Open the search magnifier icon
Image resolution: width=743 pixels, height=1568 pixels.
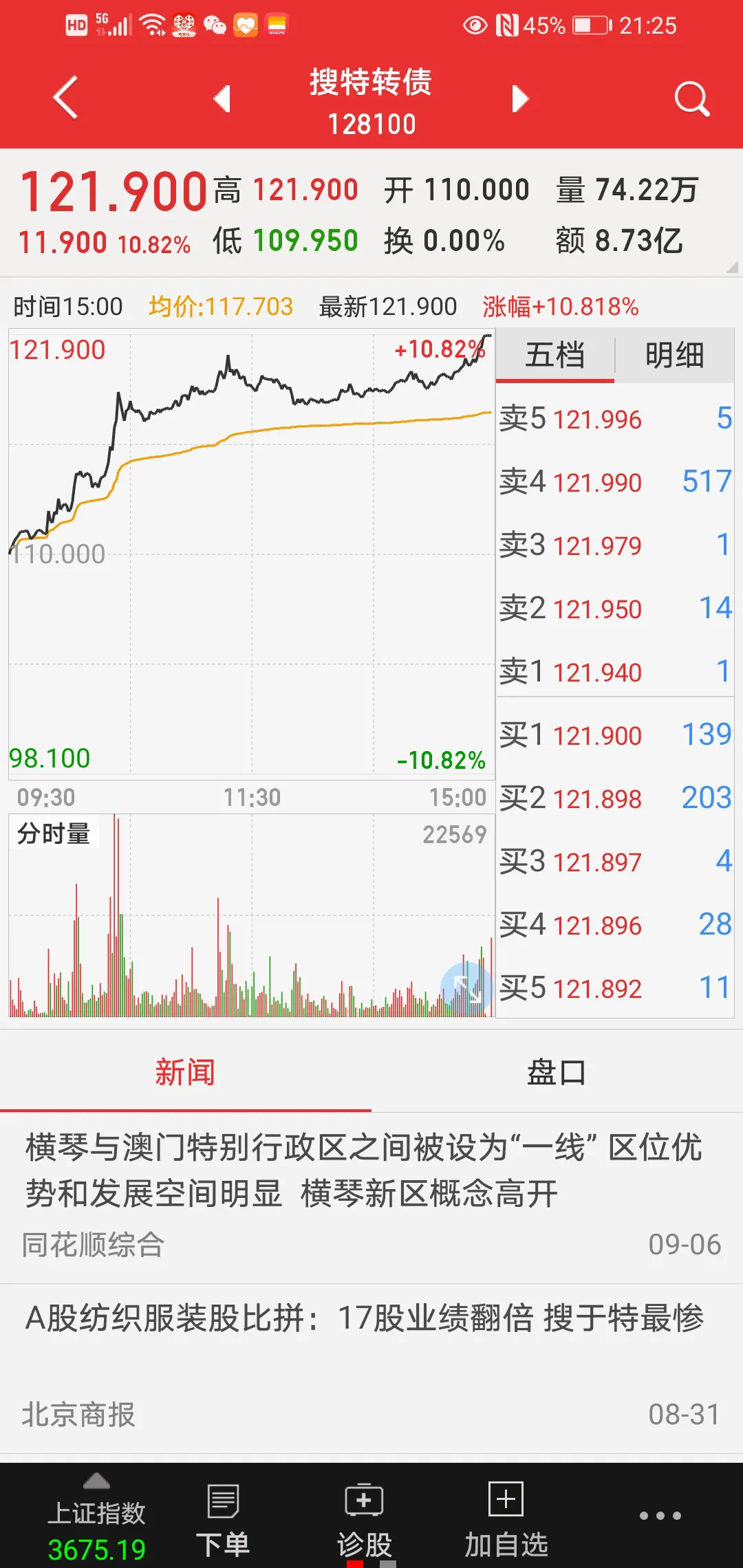pyautogui.click(x=691, y=99)
